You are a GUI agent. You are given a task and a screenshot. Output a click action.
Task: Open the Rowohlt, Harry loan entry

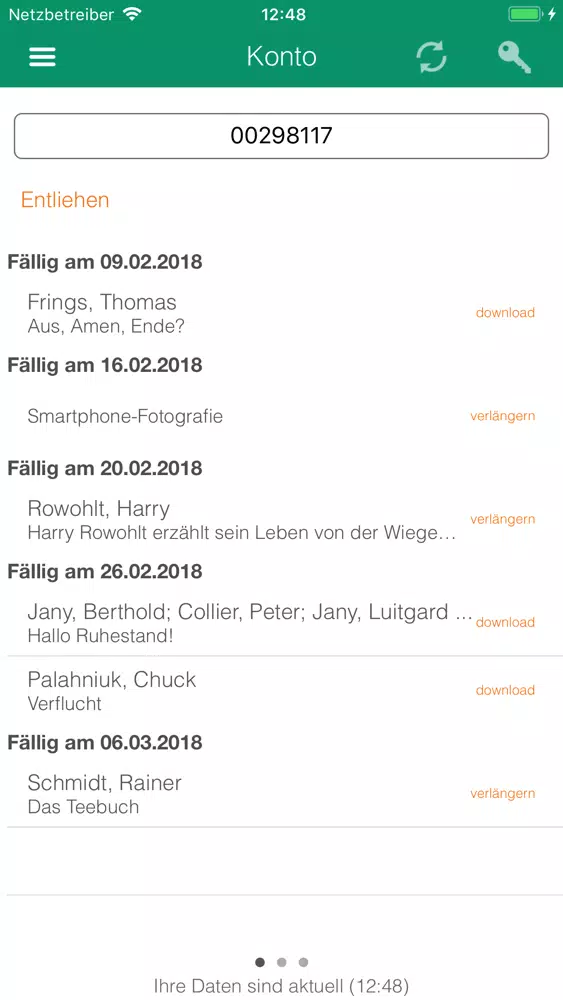coord(281,520)
